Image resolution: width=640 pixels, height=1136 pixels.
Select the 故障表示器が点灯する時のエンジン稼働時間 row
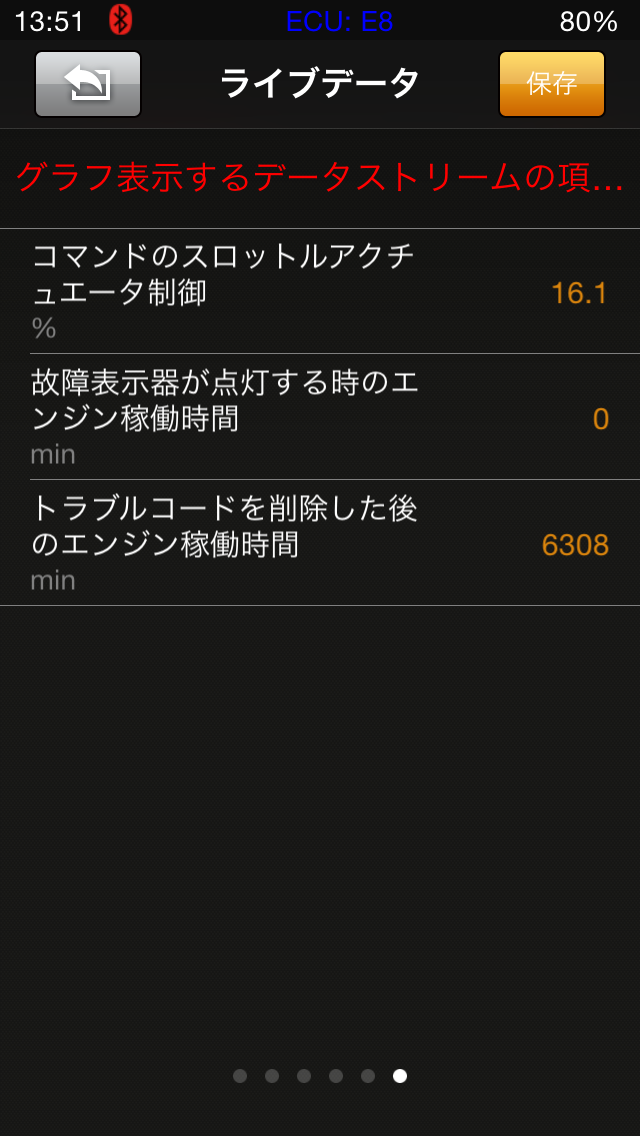click(x=320, y=417)
